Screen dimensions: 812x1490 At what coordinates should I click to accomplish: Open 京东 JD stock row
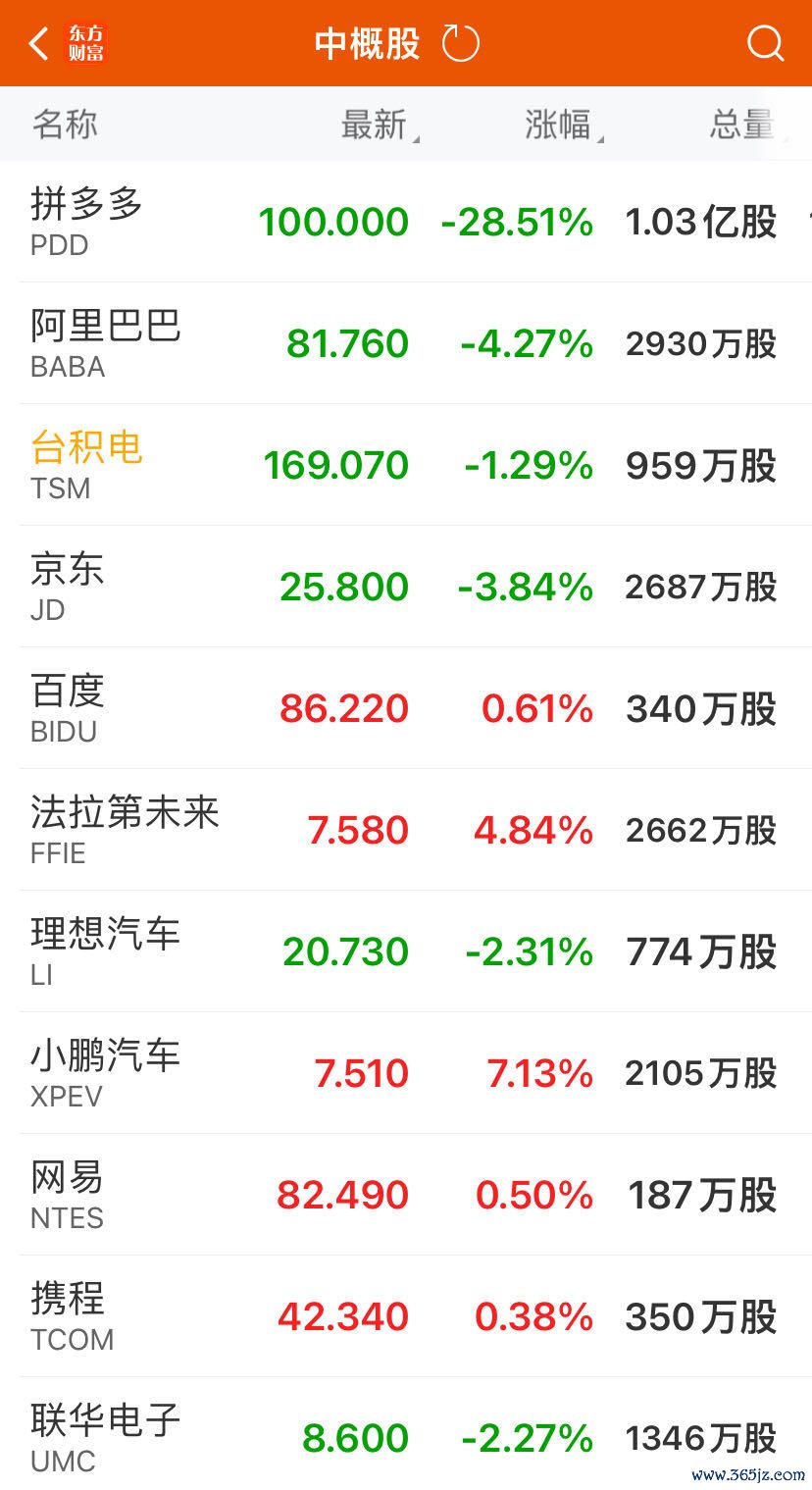point(406,587)
